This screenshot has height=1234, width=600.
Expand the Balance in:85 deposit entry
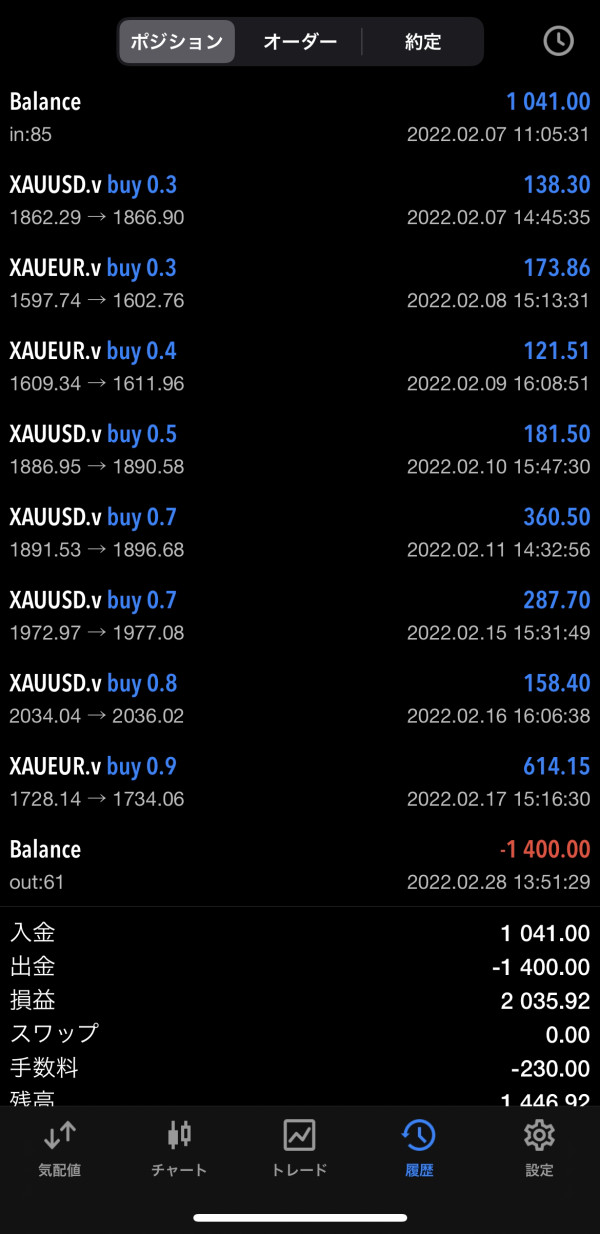(x=300, y=117)
